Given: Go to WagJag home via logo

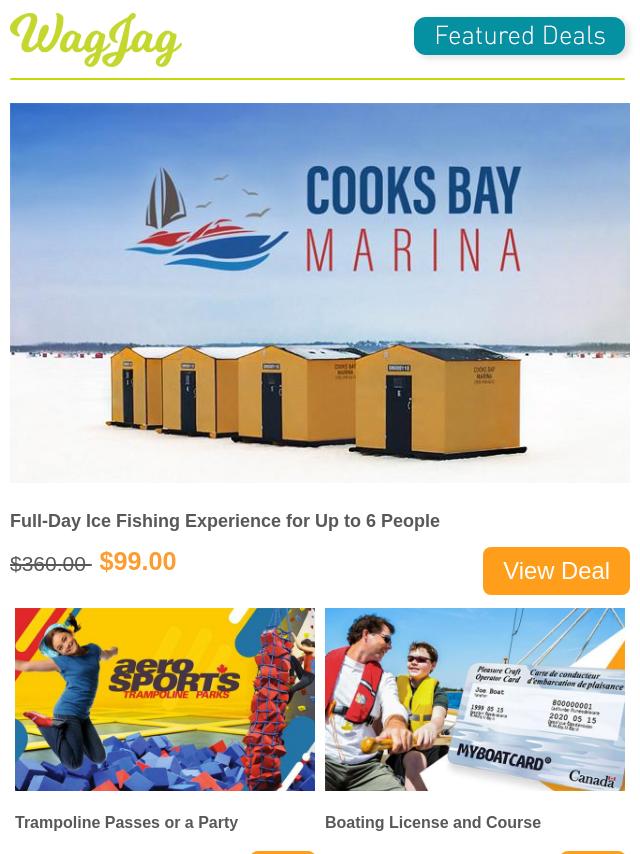Looking at the screenshot, I should [96, 40].
